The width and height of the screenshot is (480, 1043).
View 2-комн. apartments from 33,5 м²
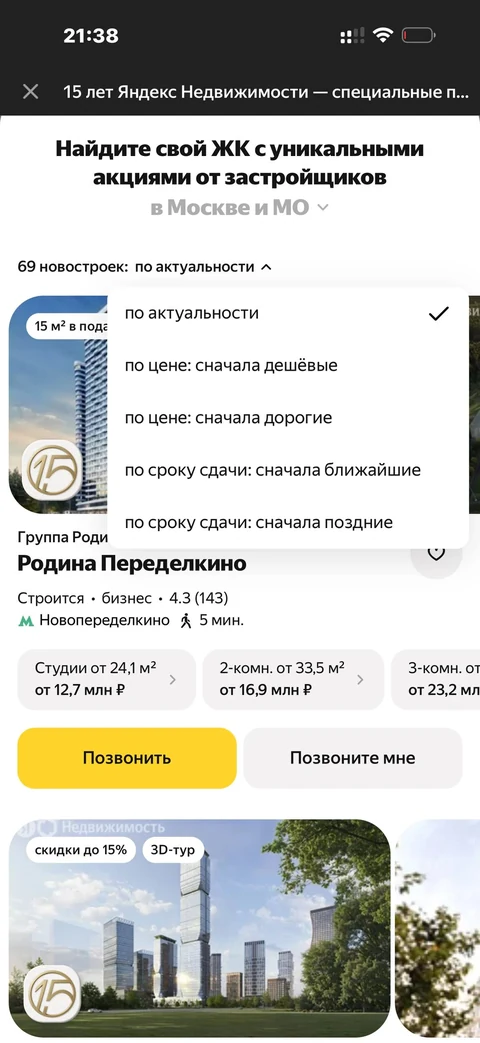pos(293,679)
